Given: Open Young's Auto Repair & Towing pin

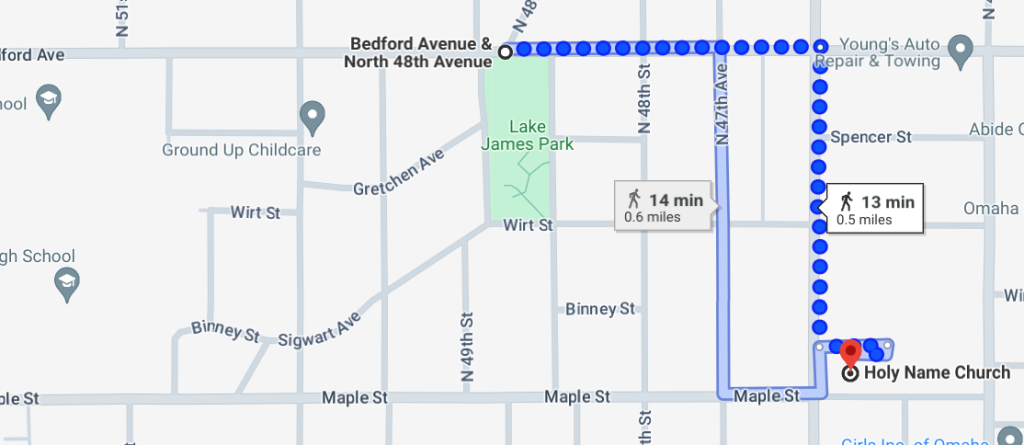Looking at the screenshot, I should pos(960,47).
